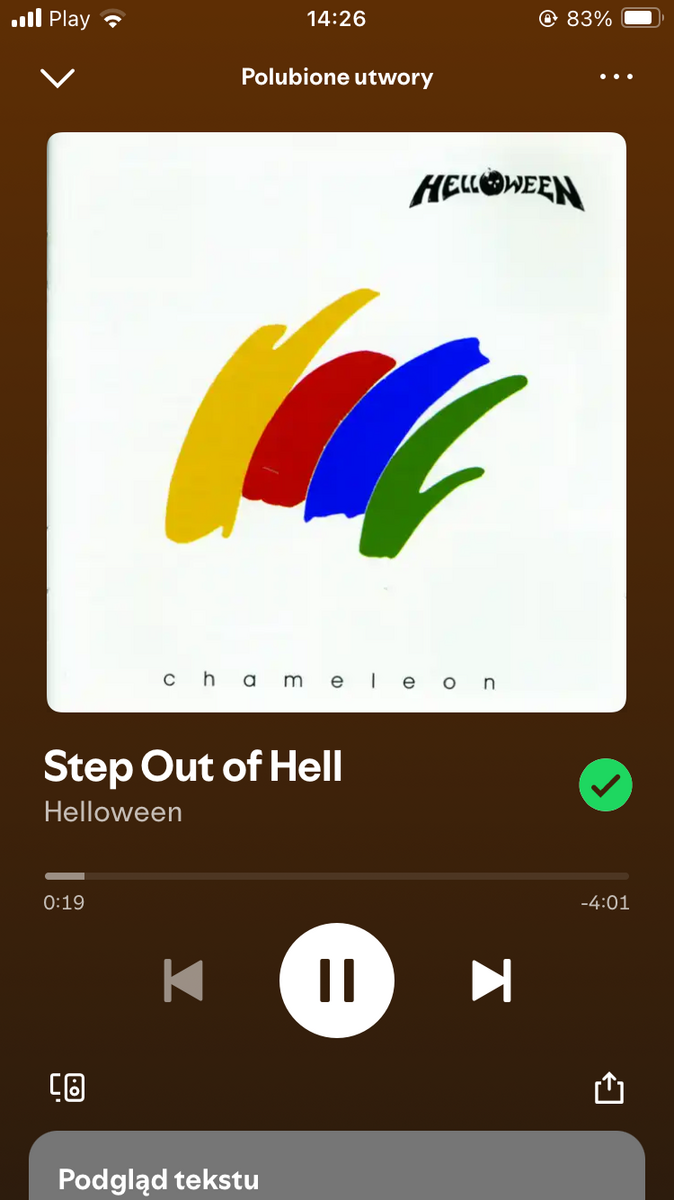The width and height of the screenshot is (674, 1200).
Task: Share this track
Action: click(609, 1087)
